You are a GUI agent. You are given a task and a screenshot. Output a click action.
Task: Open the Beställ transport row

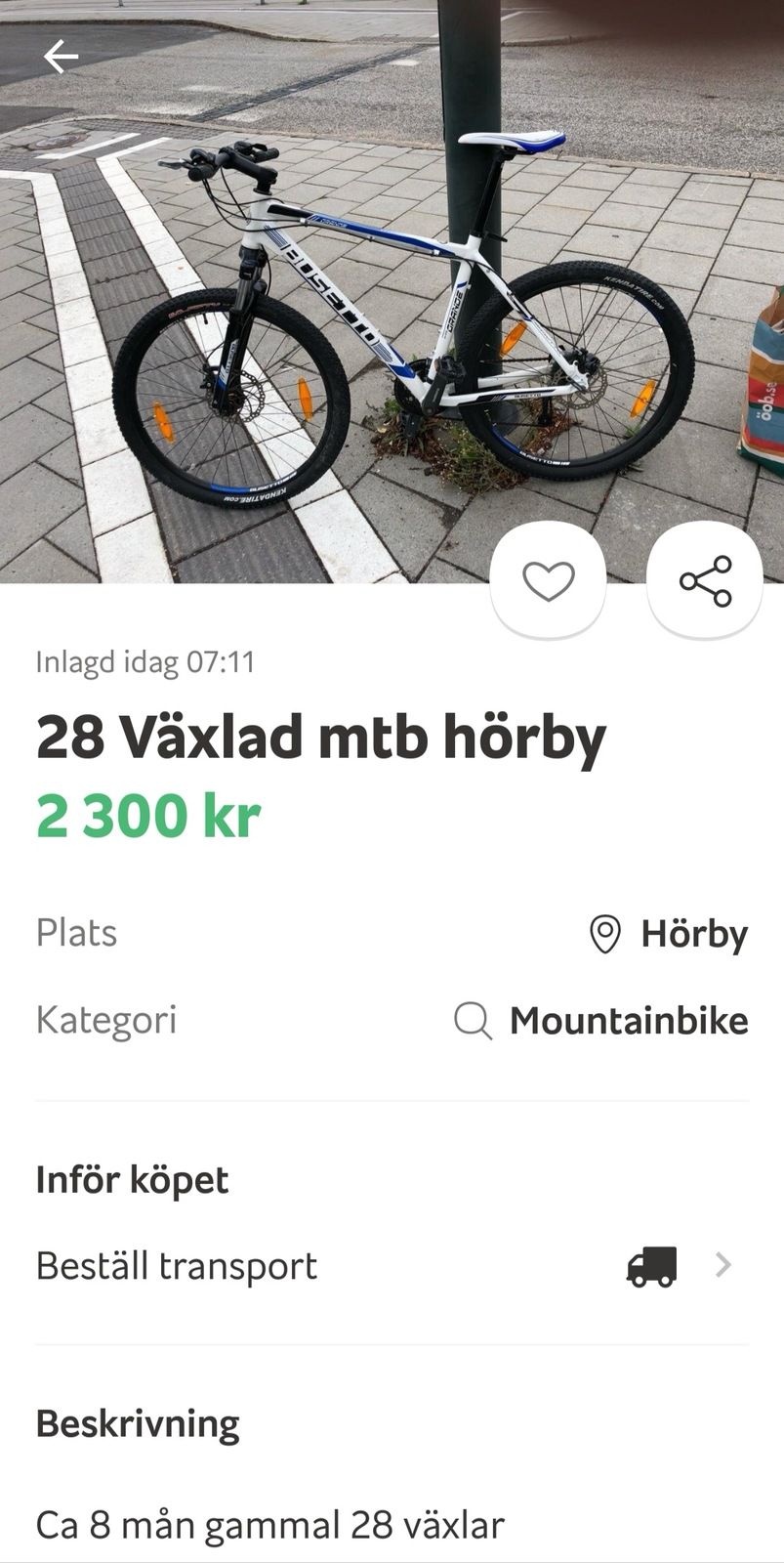[392, 1266]
